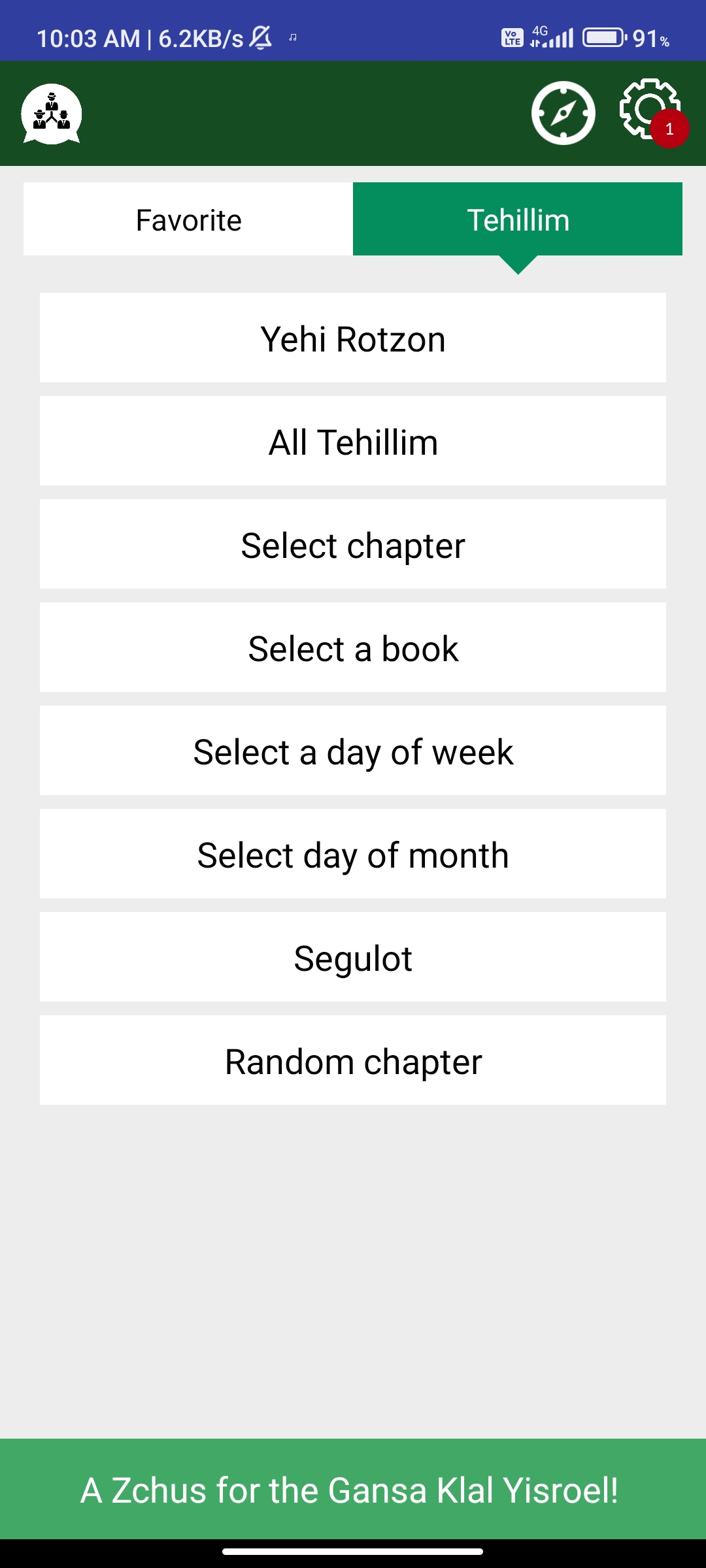Open Select day of month
Screen dimensions: 706x1568
tap(353, 854)
